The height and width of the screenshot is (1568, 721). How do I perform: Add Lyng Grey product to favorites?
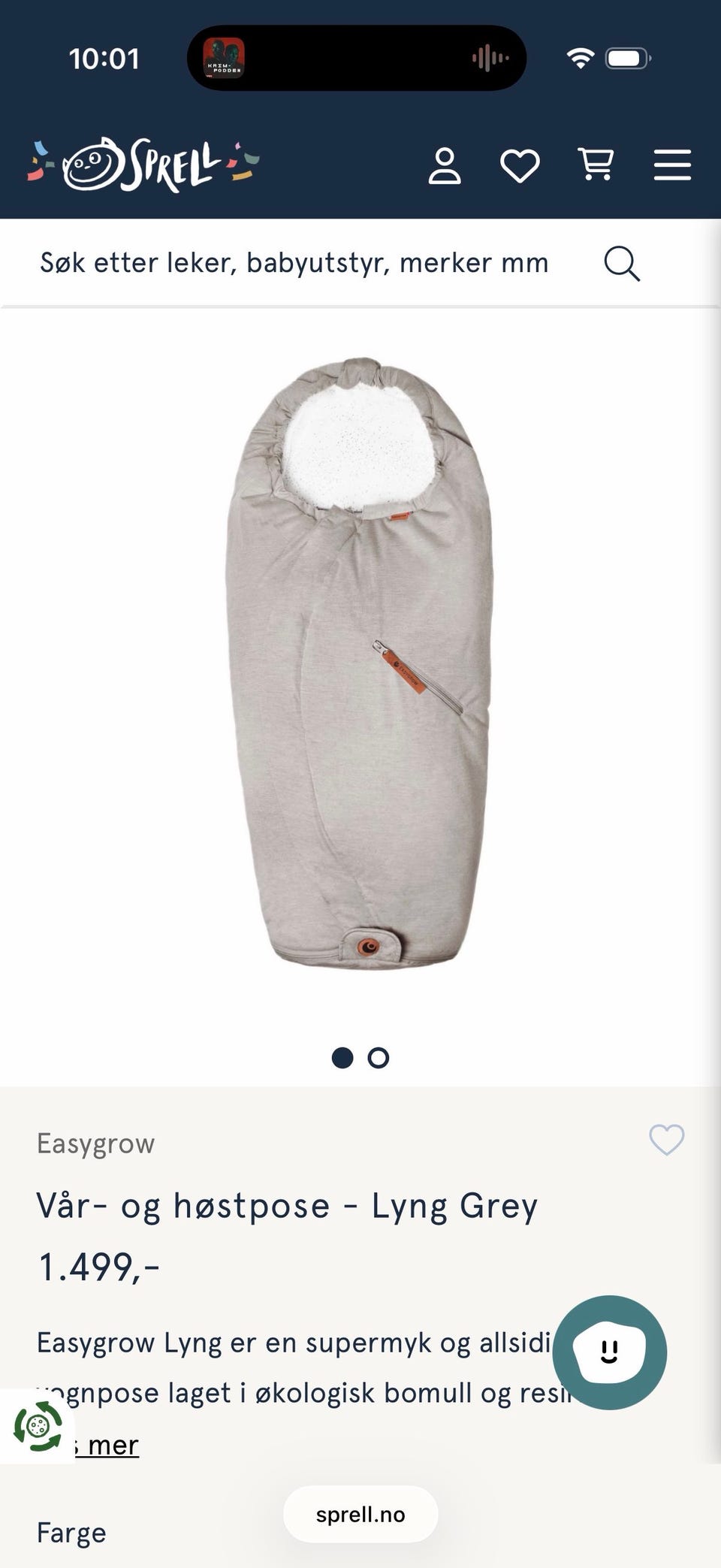pos(667,1141)
